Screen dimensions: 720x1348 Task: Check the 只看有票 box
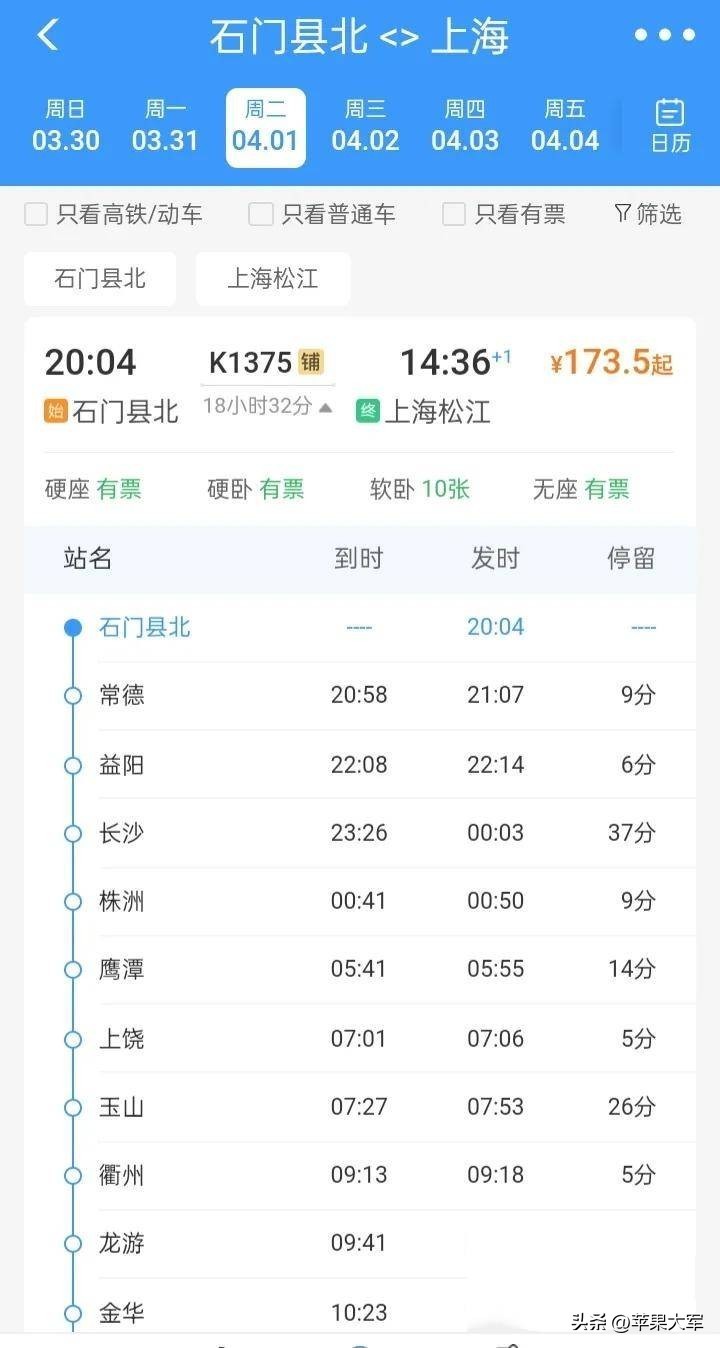point(454,214)
